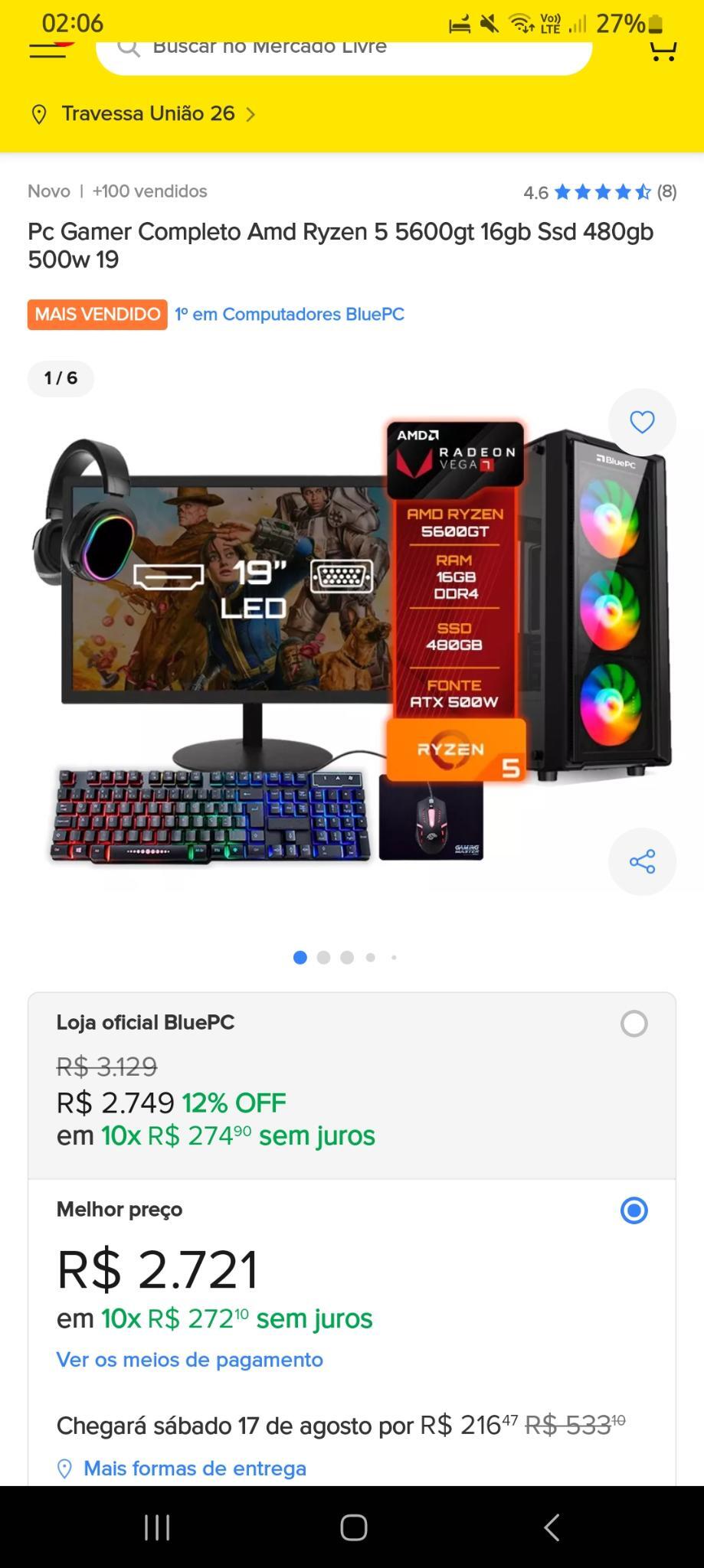Select the Melhor preço offer
This screenshot has height=1568, width=704.
(634, 1210)
